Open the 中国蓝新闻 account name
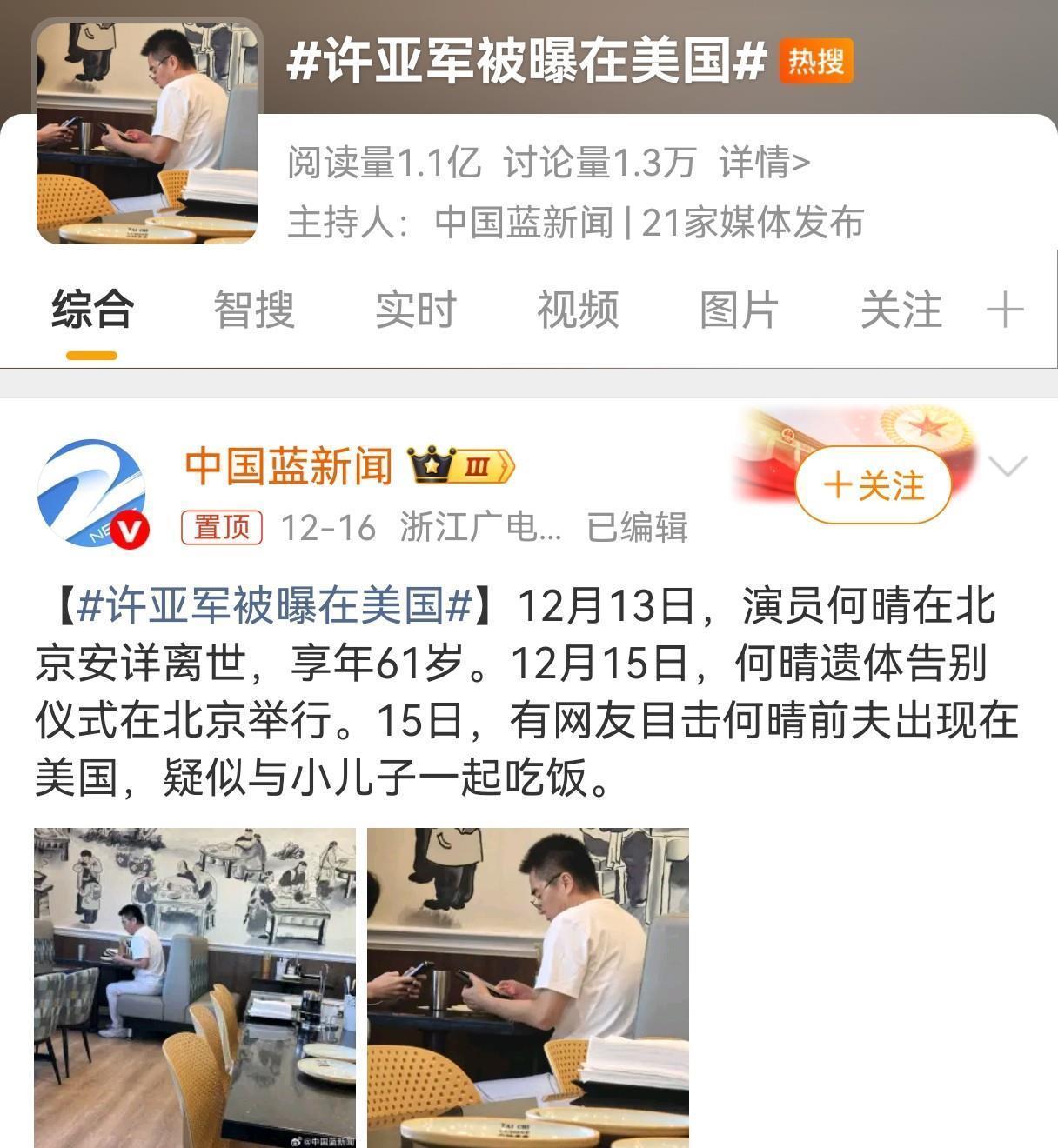The height and width of the screenshot is (1148, 1058). click(288, 465)
